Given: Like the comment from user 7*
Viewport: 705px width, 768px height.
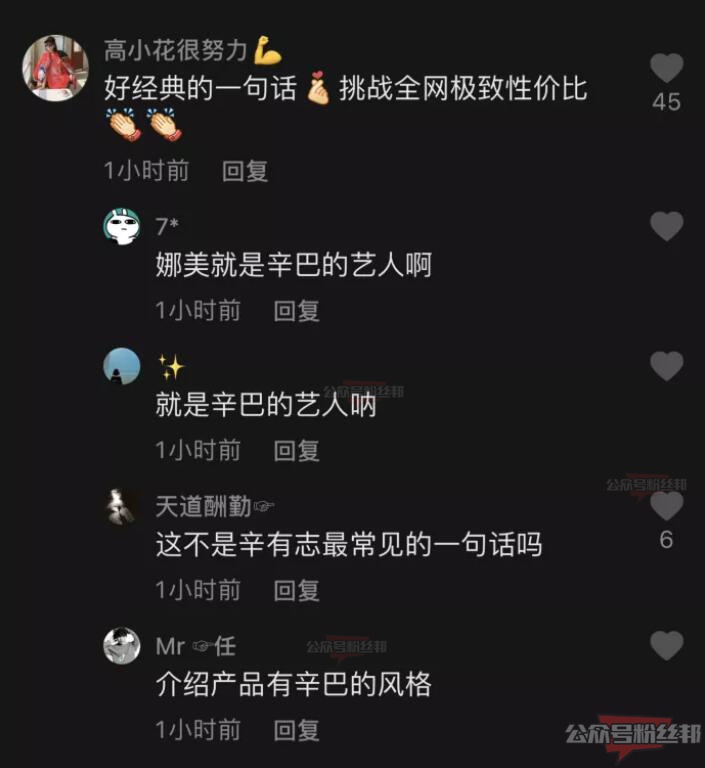Looking at the screenshot, I should [x=666, y=227].
